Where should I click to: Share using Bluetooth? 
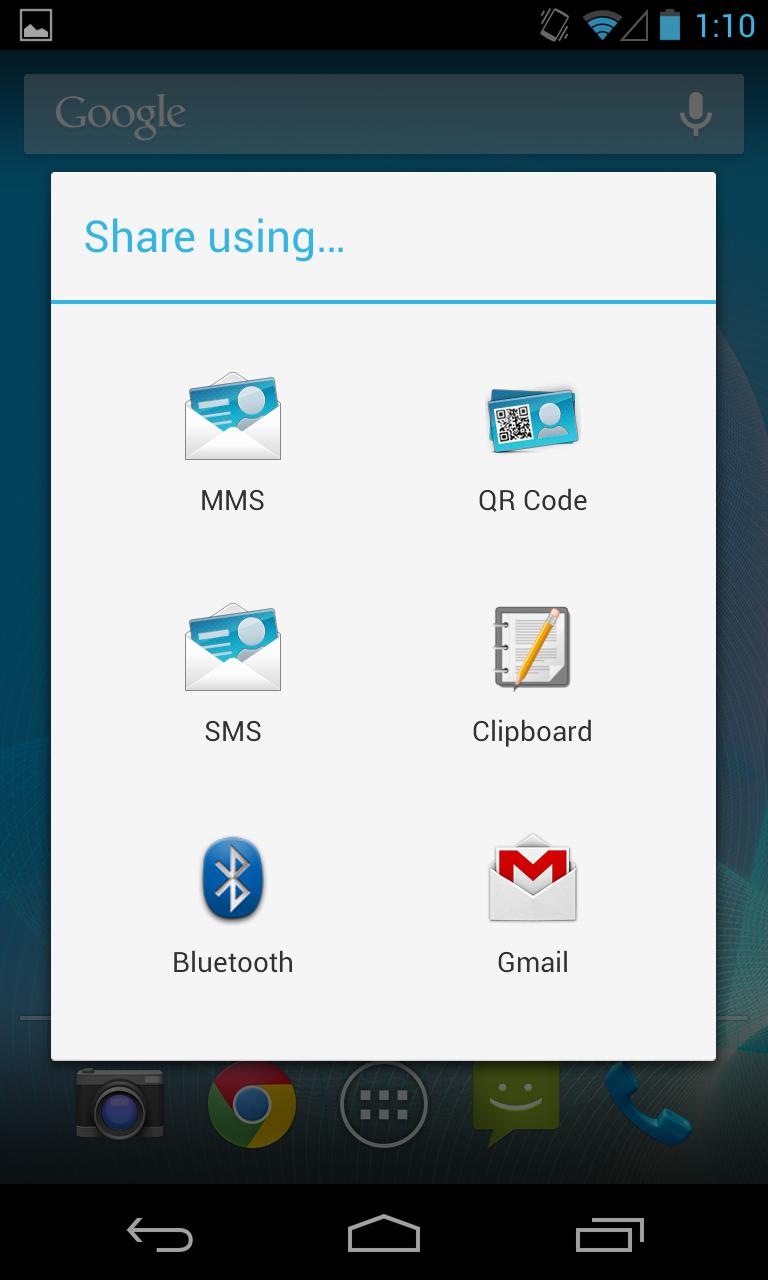point(232,900)
